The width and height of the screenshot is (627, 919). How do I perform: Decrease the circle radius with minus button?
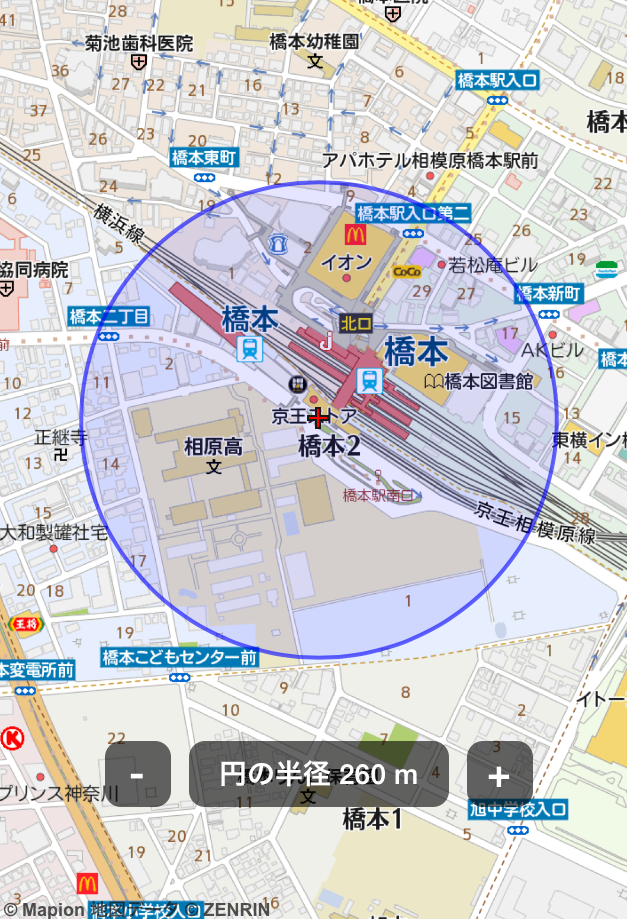point(137,774)
